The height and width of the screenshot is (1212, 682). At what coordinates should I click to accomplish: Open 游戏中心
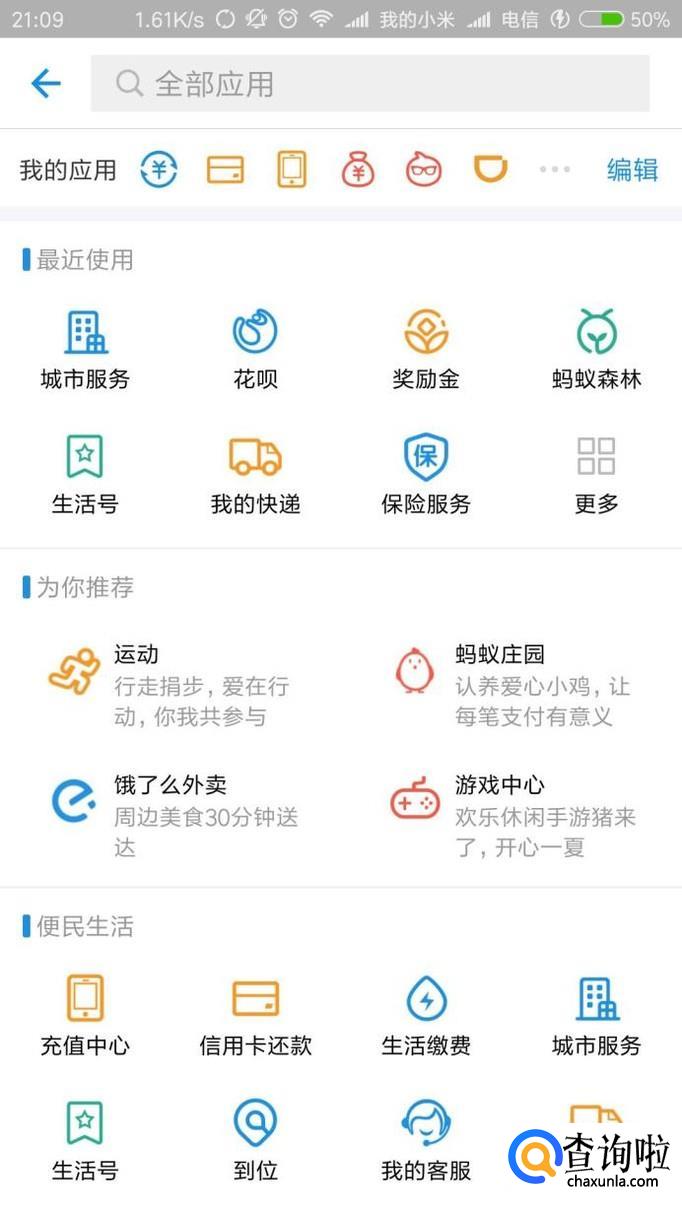pos(510,815)
